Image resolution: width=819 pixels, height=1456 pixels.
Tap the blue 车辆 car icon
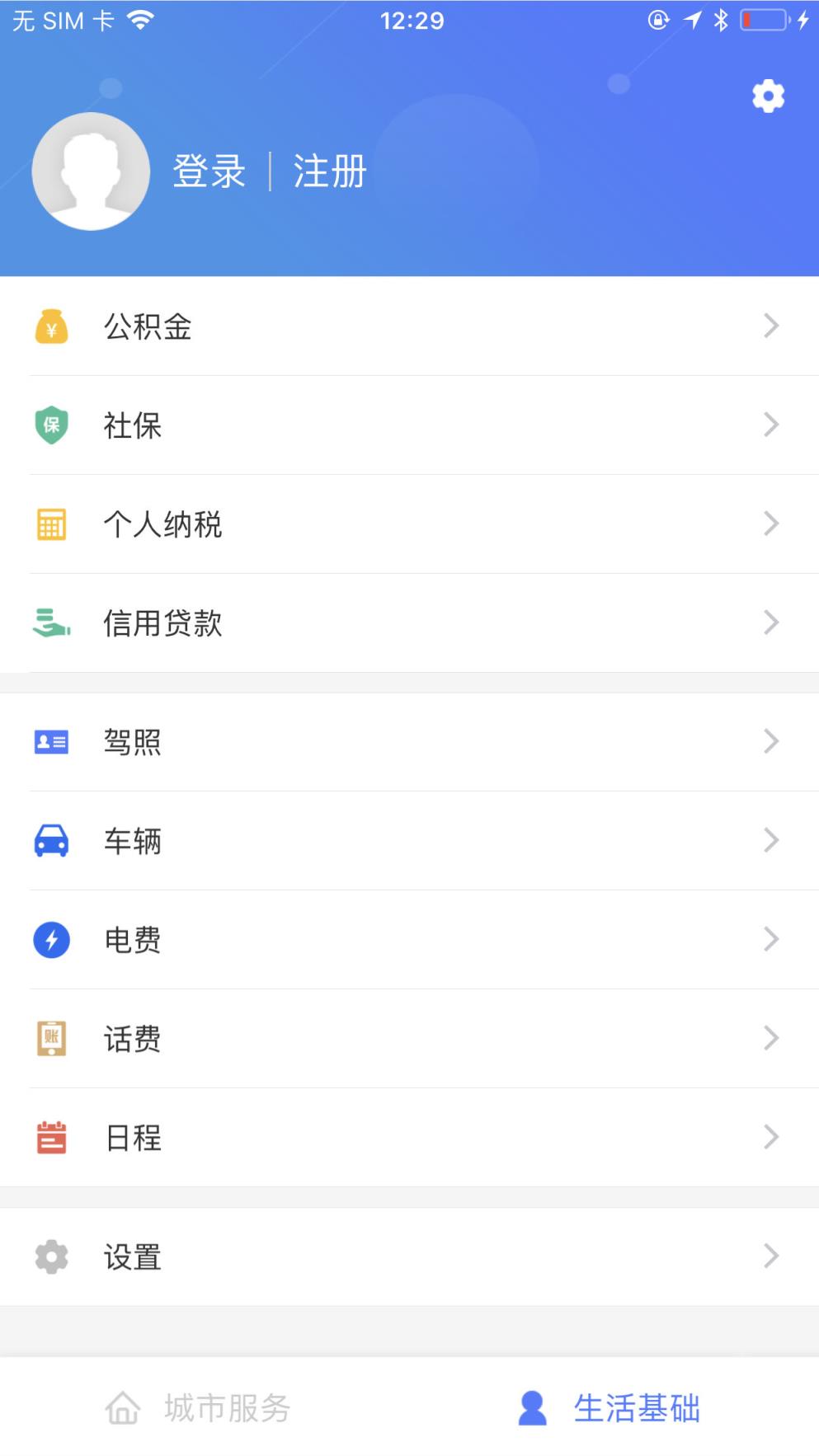tap(51, 841)
